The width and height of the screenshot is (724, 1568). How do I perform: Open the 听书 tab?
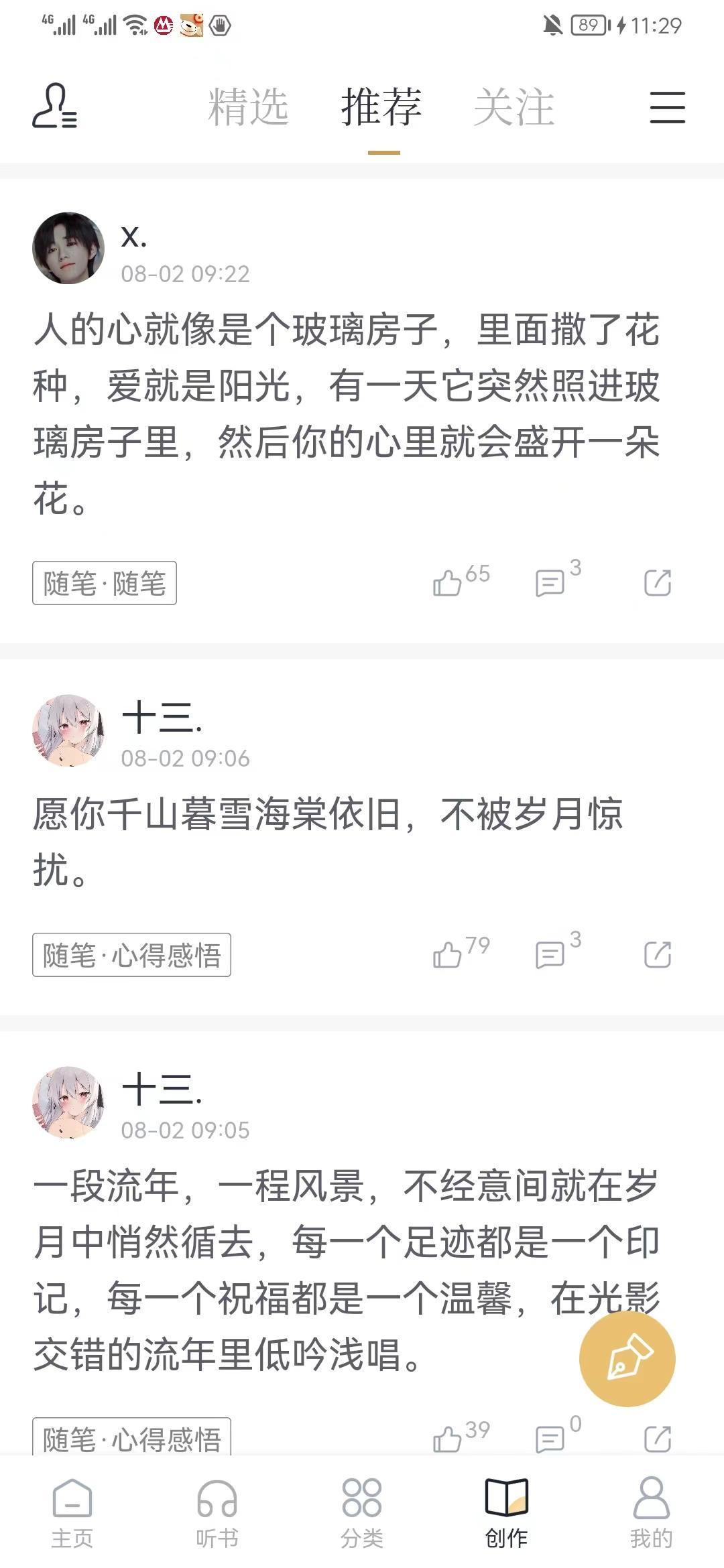pos(217,1512)
